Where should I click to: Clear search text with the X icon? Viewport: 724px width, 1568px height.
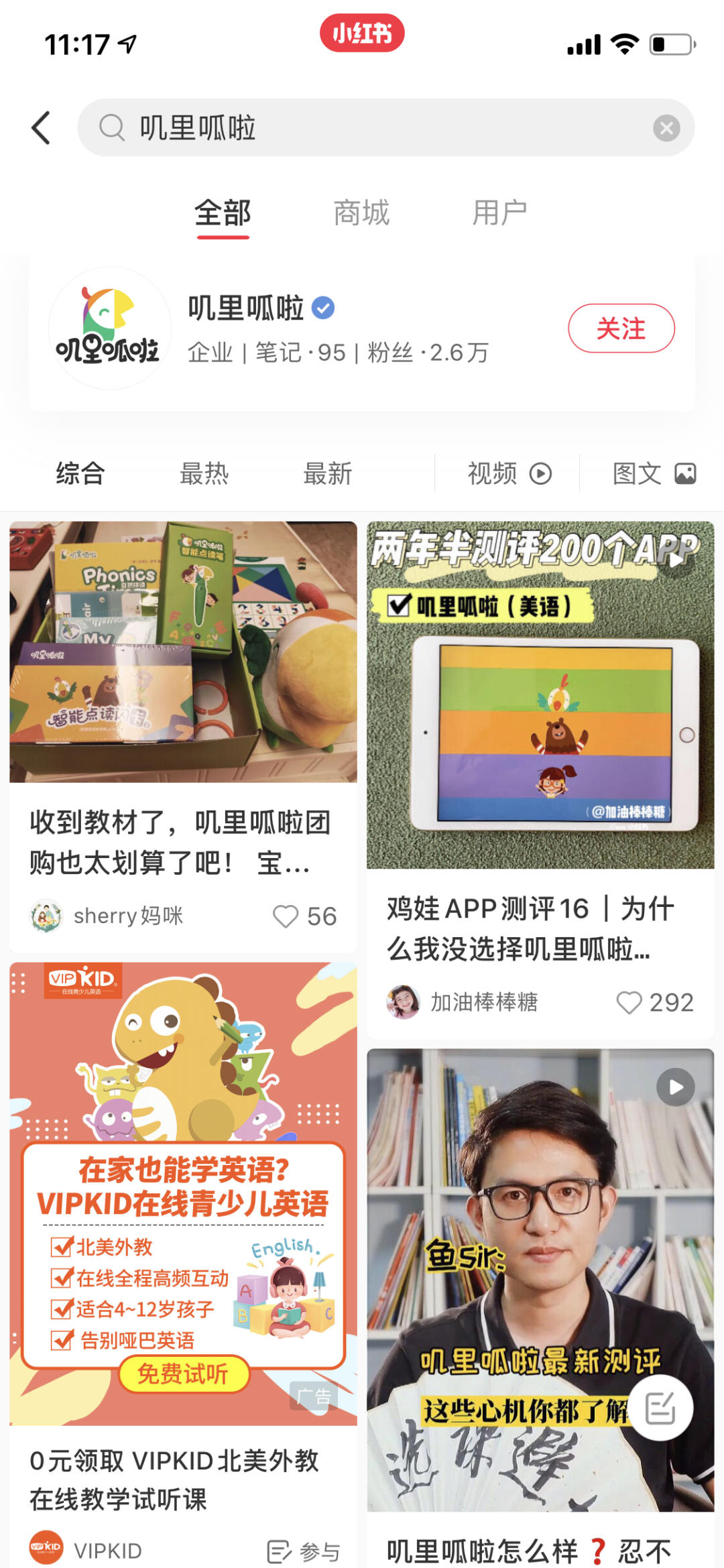coord(664,127)
